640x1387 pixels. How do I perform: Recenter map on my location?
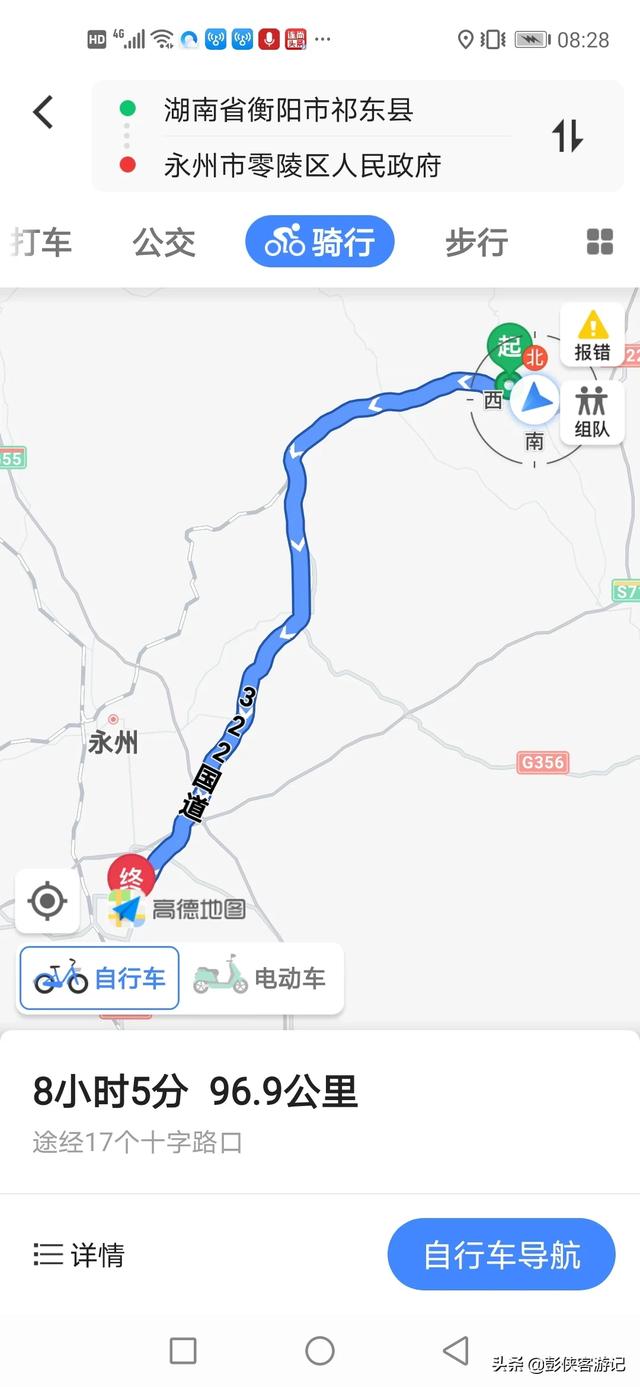pyautogui.click(x=47, y=901)
